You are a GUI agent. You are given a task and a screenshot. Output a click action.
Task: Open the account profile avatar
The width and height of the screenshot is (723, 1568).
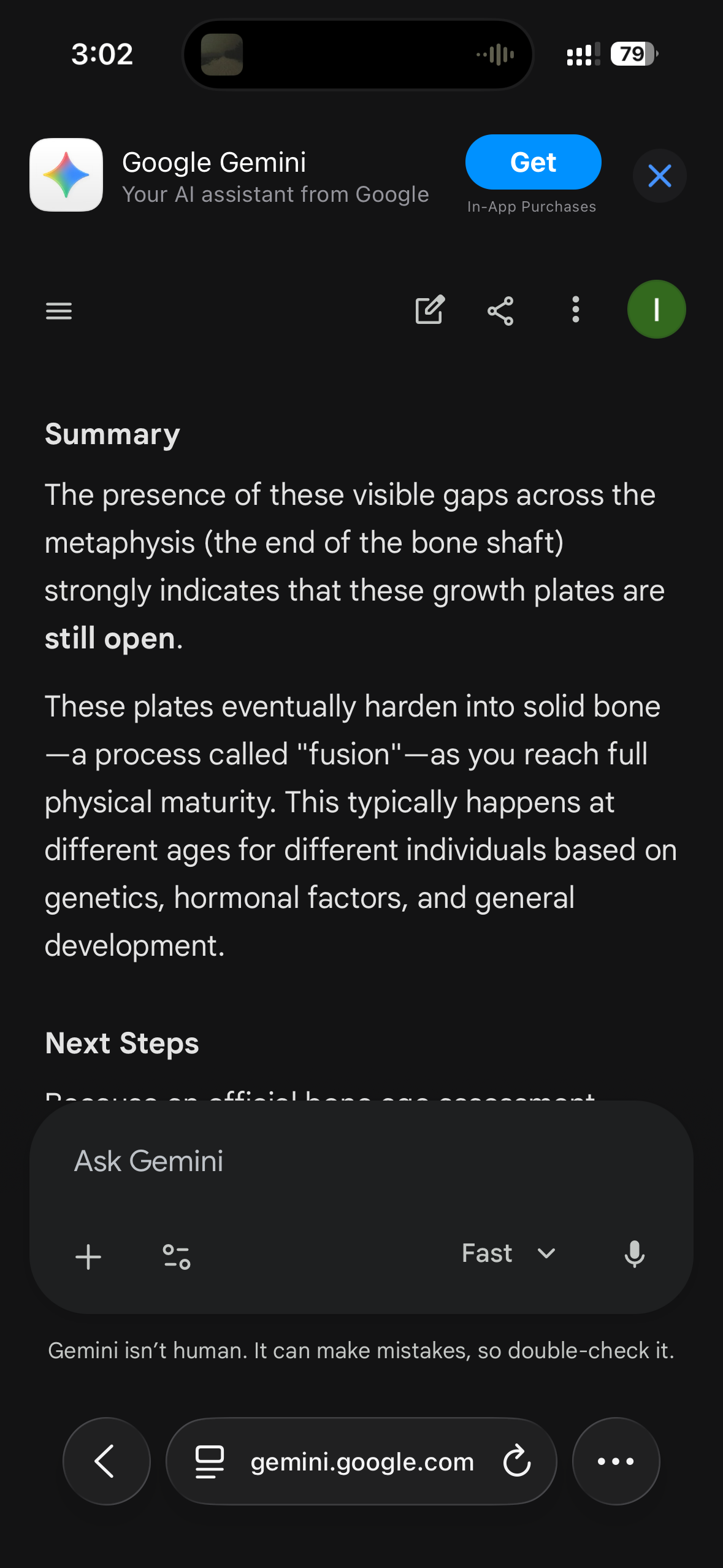(x=656, y=310)
